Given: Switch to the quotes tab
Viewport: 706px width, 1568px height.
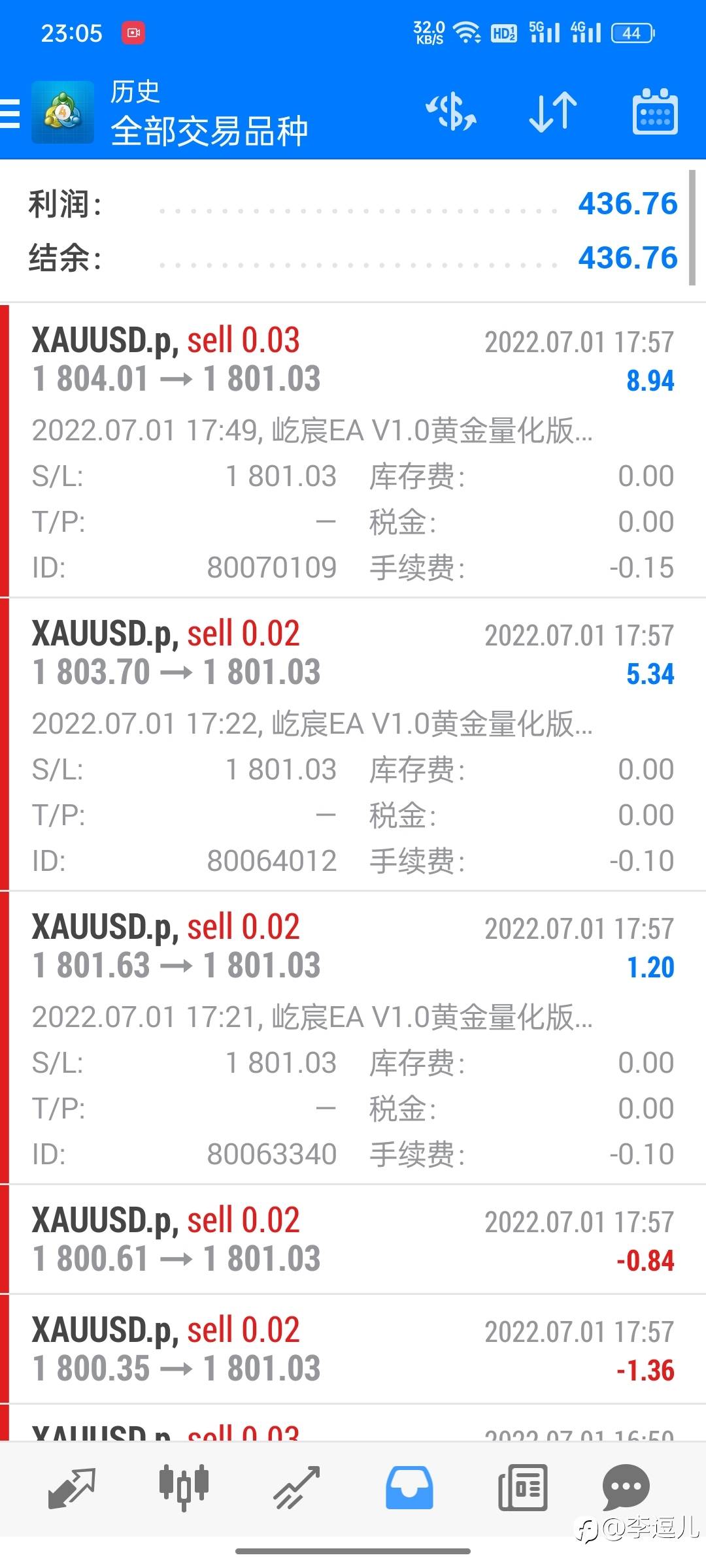Looking at the screenshot, I should pos(72,1488).
